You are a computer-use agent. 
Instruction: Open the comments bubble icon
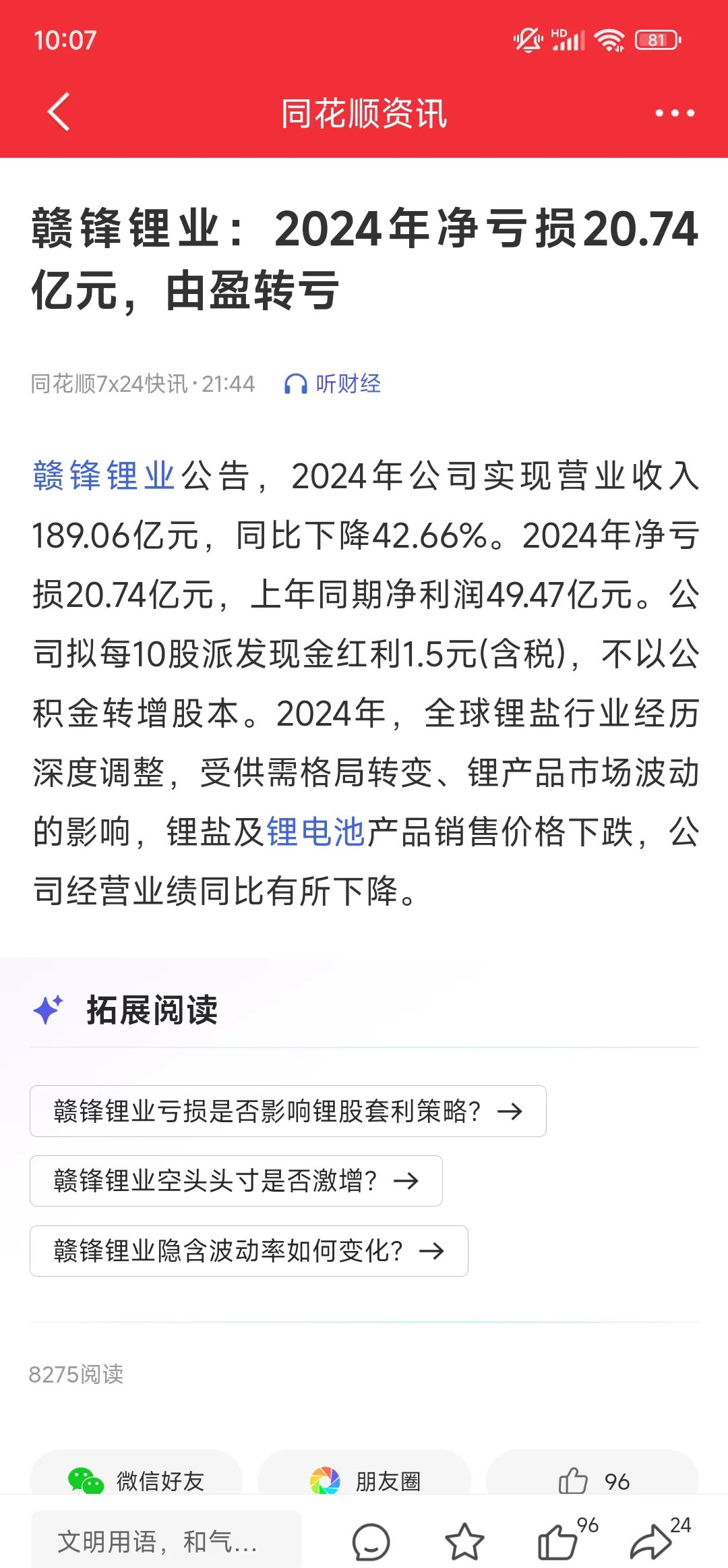tap(371, 1542)
